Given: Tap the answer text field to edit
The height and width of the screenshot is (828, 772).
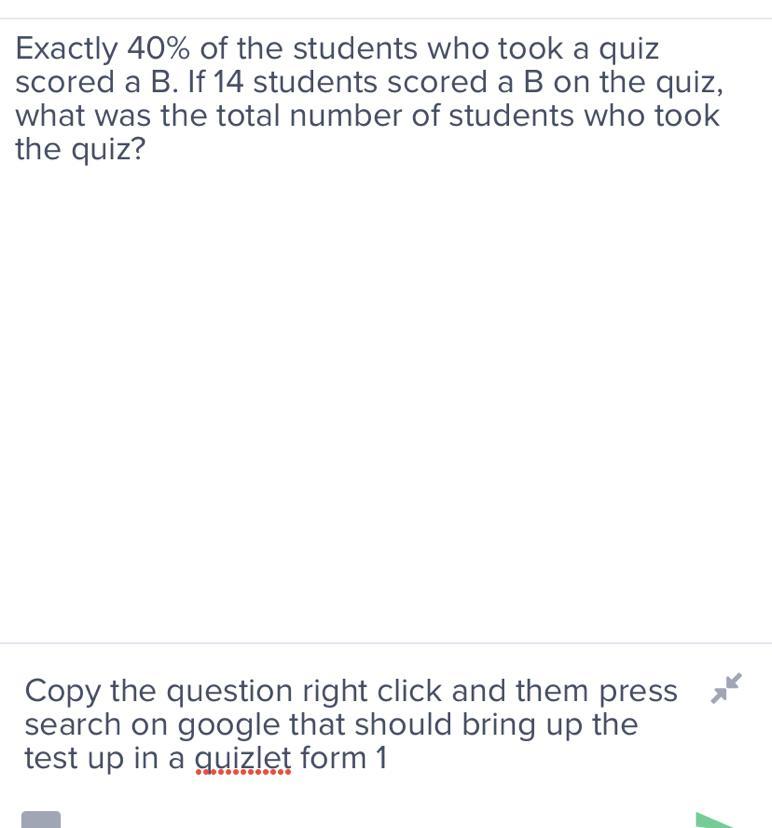Looking at the screenshot, I should (x=350, y=724).
